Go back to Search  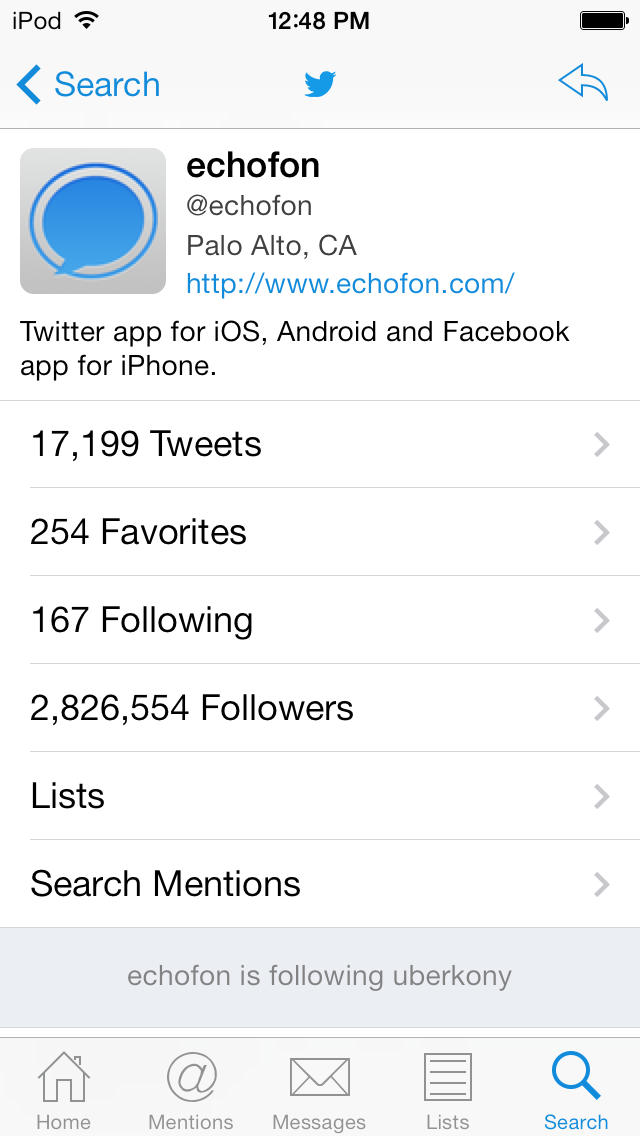[x=89, y=85]
